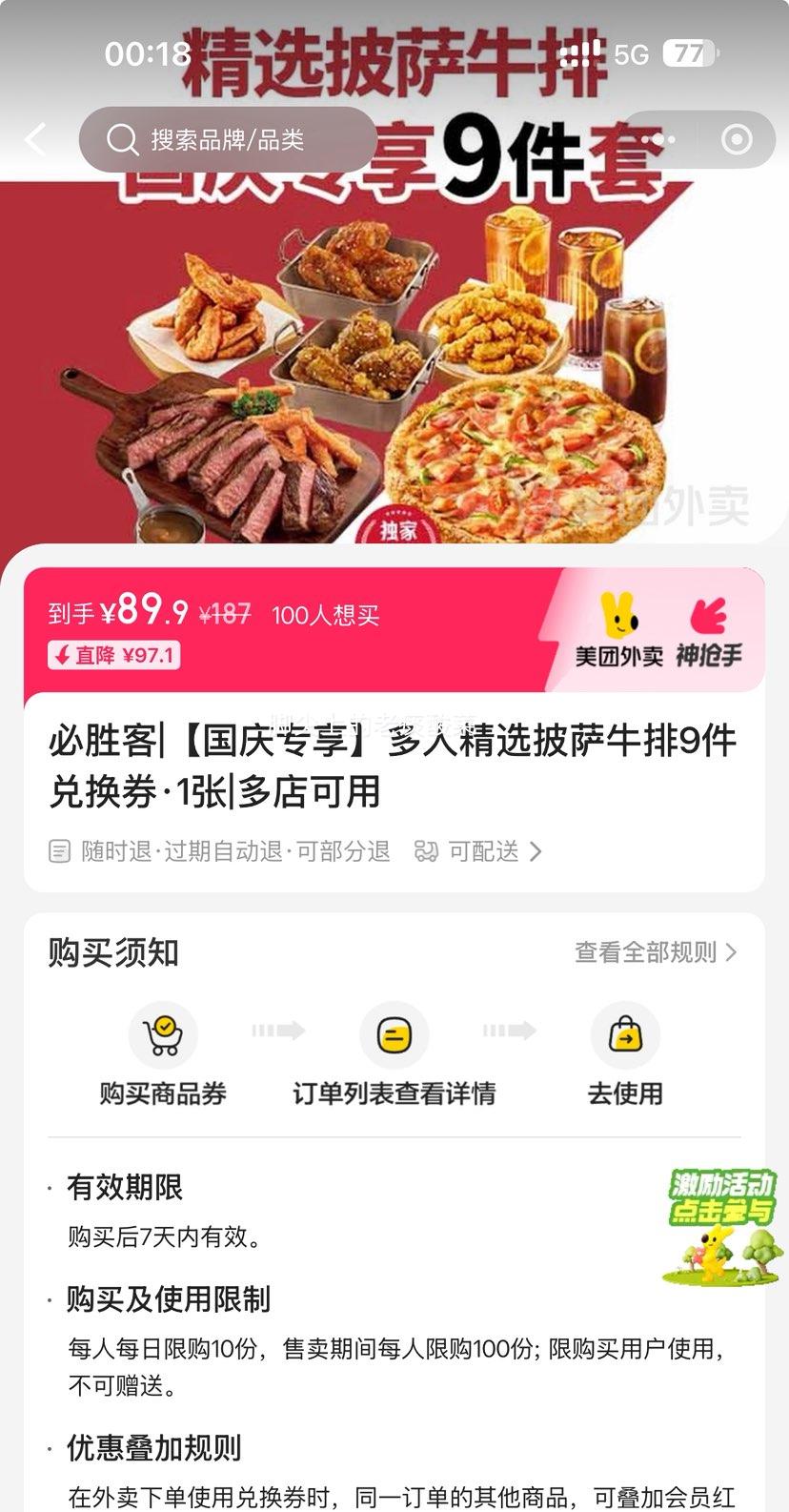The image size is (789, 1512).
Task: Open the mini-program more options menu
Action: click(x=658, y=140)
